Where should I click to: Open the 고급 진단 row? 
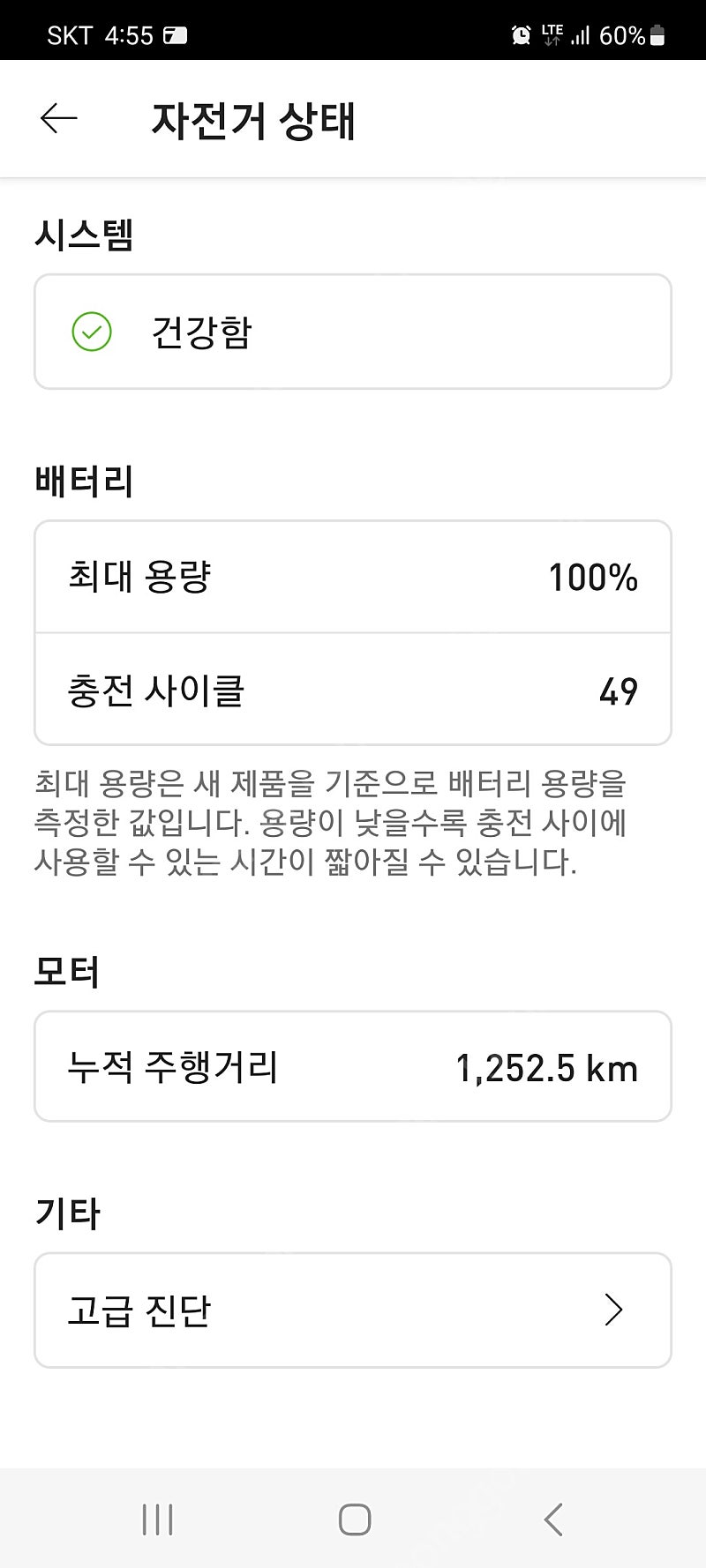[x=353, y=1310]
